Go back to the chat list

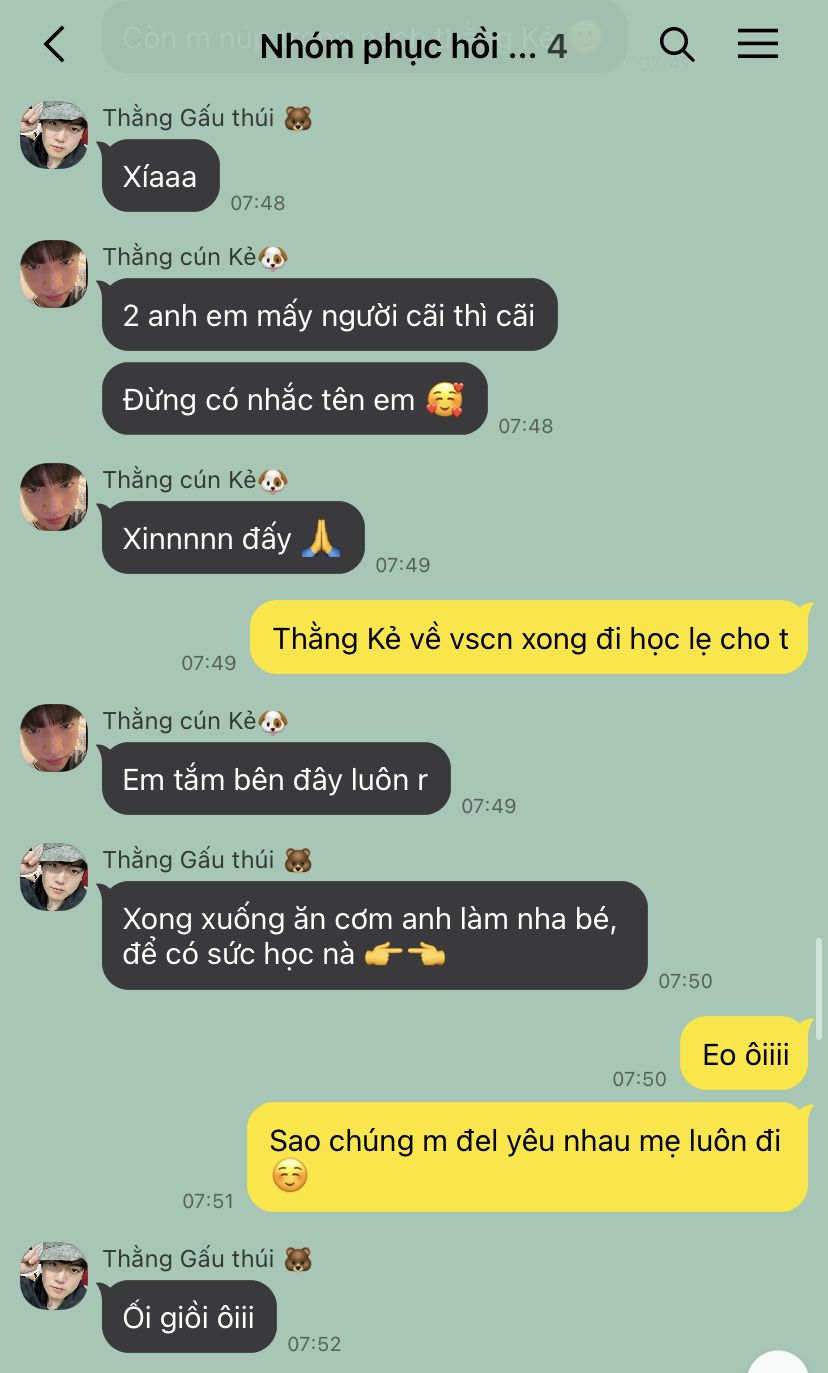pyautogui.click(x=55, y=44)
